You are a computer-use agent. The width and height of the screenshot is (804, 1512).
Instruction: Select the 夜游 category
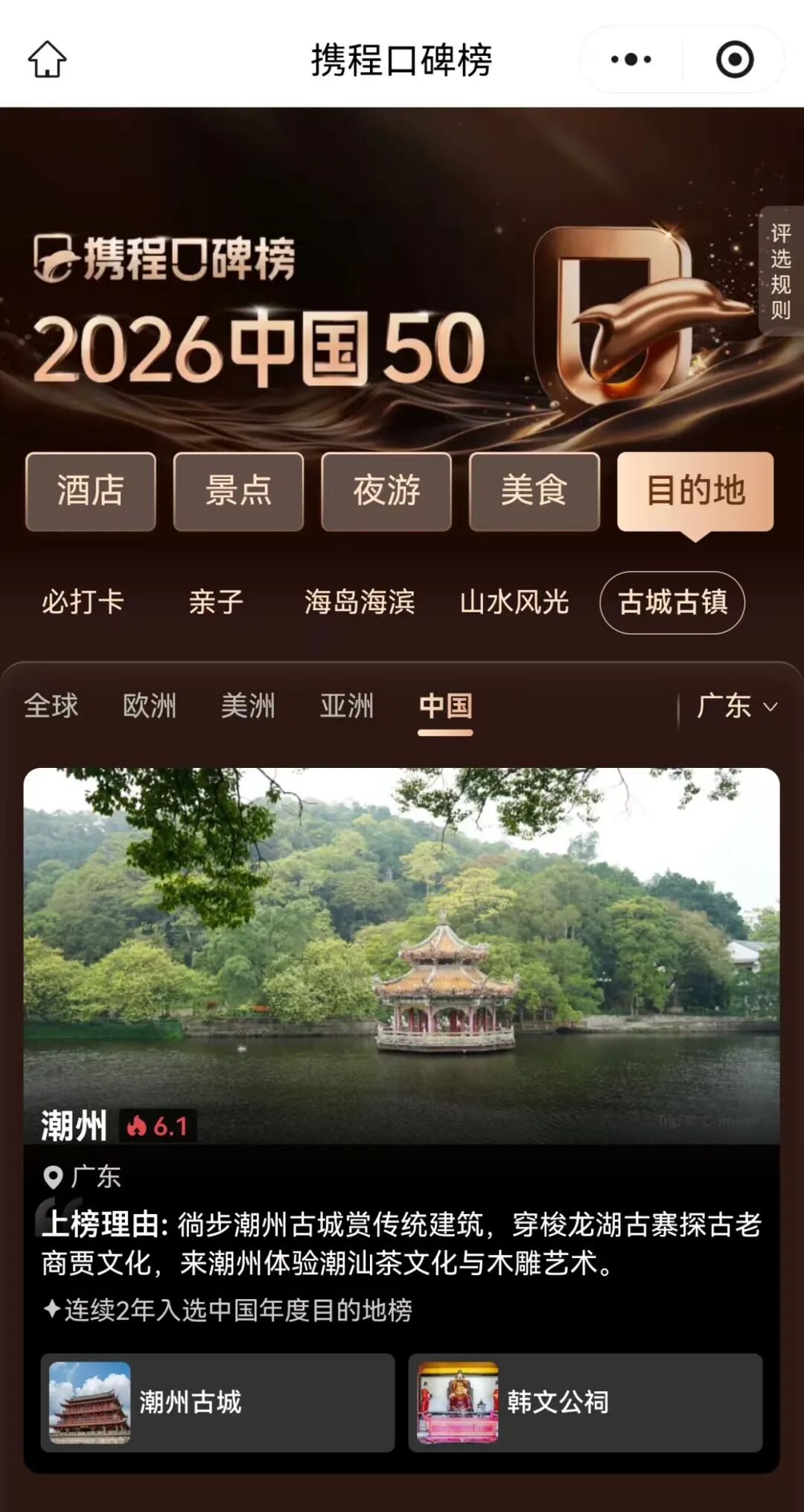[386, 492]
